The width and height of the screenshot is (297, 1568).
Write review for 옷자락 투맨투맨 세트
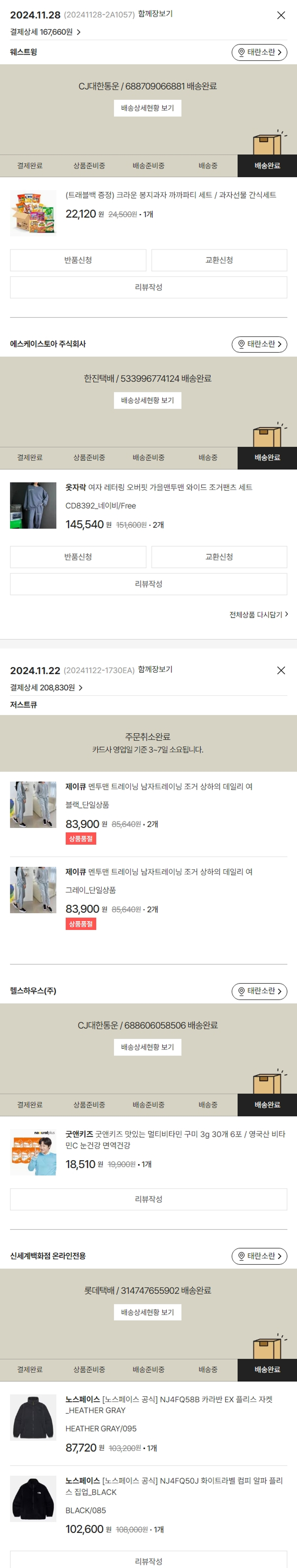point(148,584)
